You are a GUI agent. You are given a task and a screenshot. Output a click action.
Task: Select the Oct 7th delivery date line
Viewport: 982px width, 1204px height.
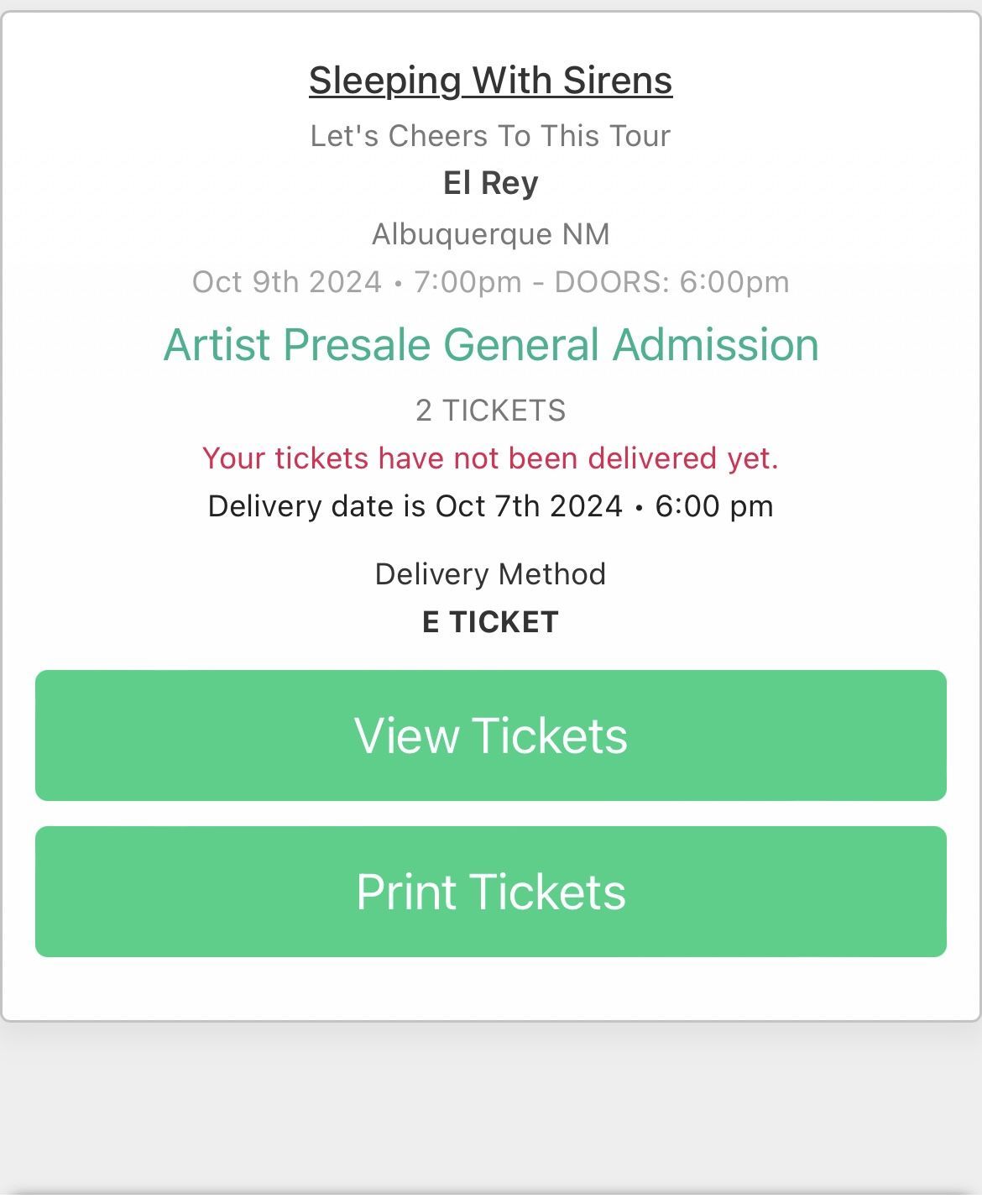pyautogui.click(x=491, y=505)
